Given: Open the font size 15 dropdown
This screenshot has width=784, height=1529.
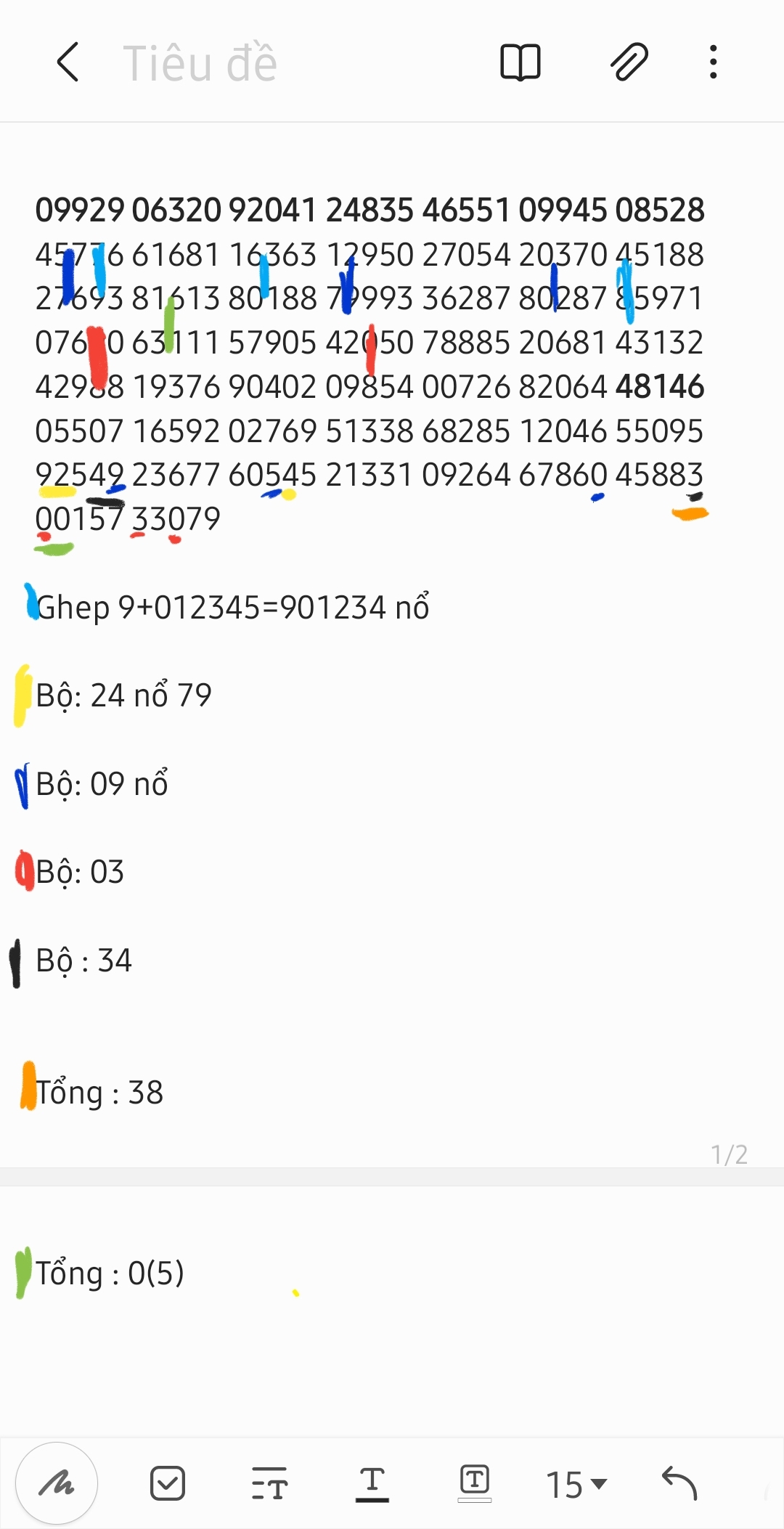Looking at the screenshot, I should [576, 1484].
